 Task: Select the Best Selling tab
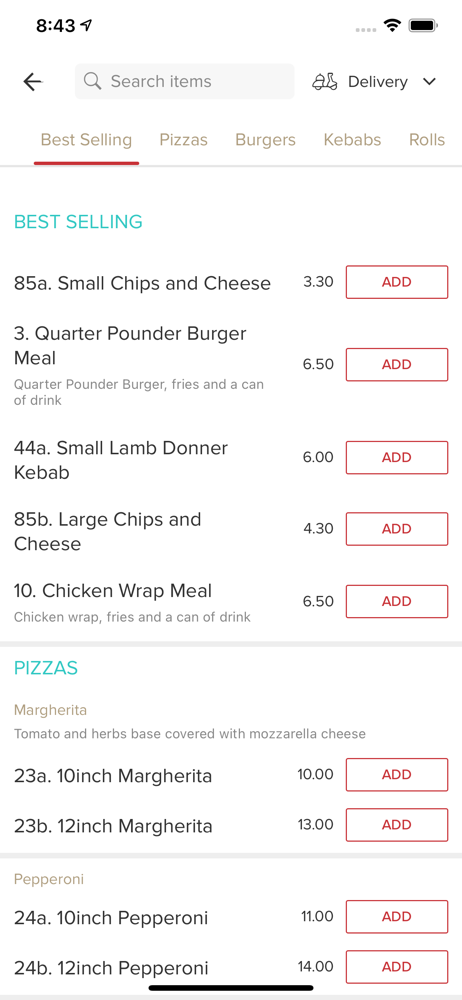[x=86, y=140]
